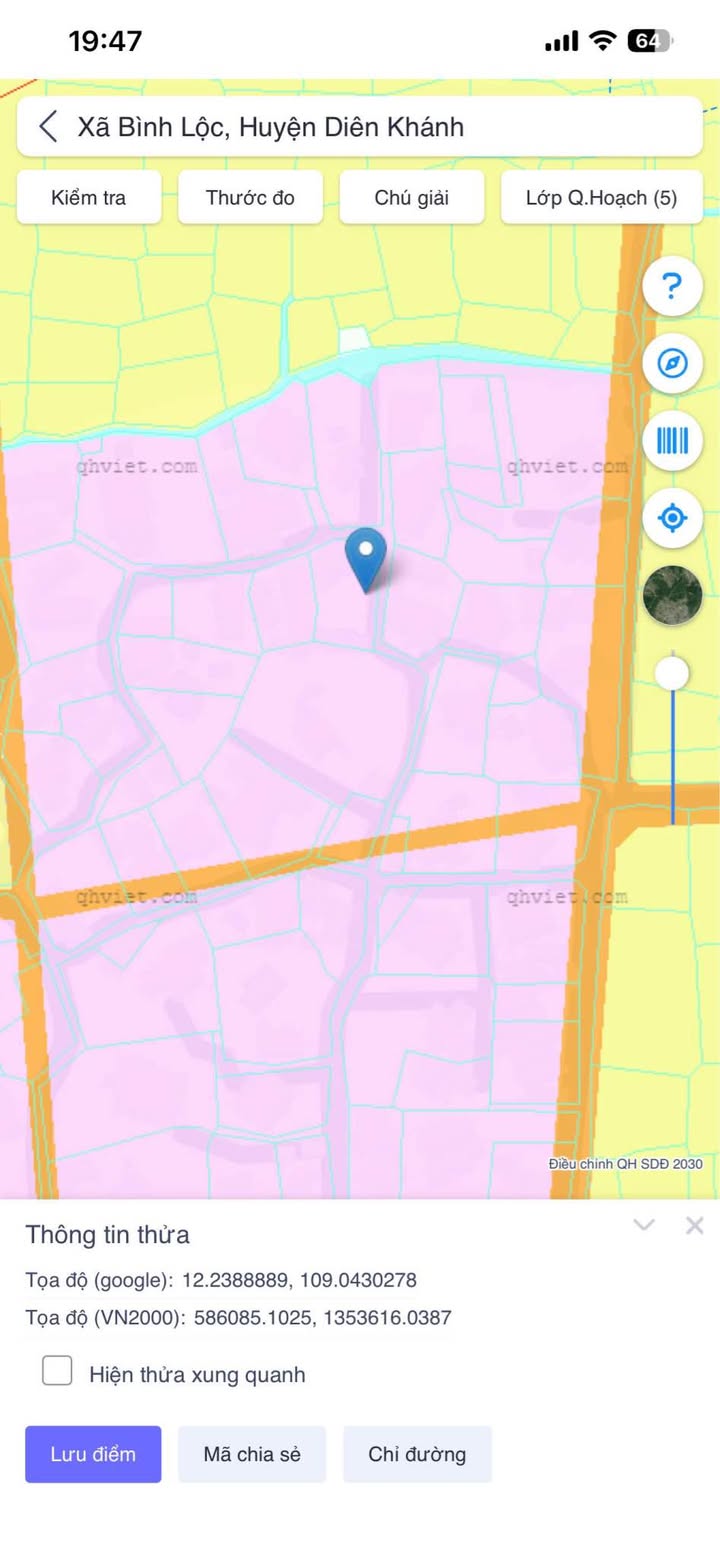Get the Mã chia sẻ share code

coord(252,1454)
